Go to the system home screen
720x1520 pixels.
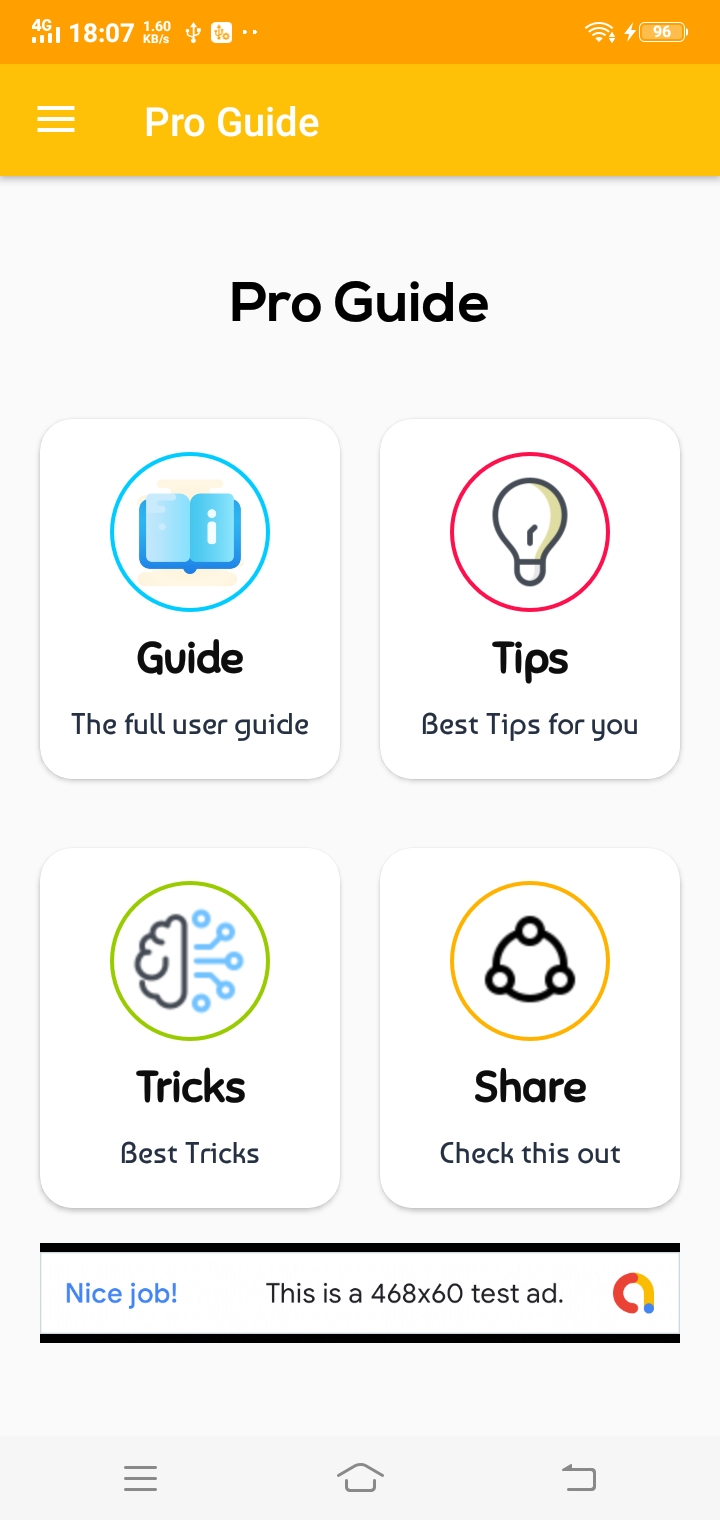coord(360,1478)
